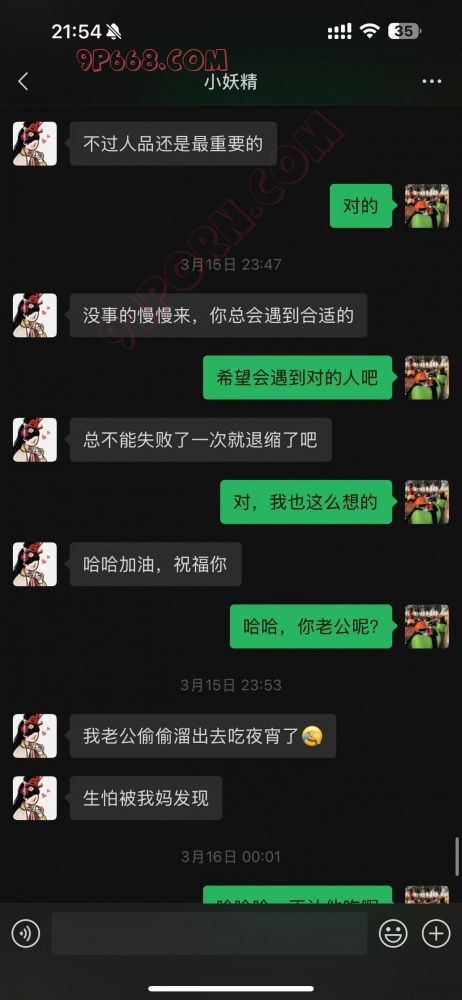
Task: Open contact avatar beside 不过人品还是最重要的
Action: point(35,143)
